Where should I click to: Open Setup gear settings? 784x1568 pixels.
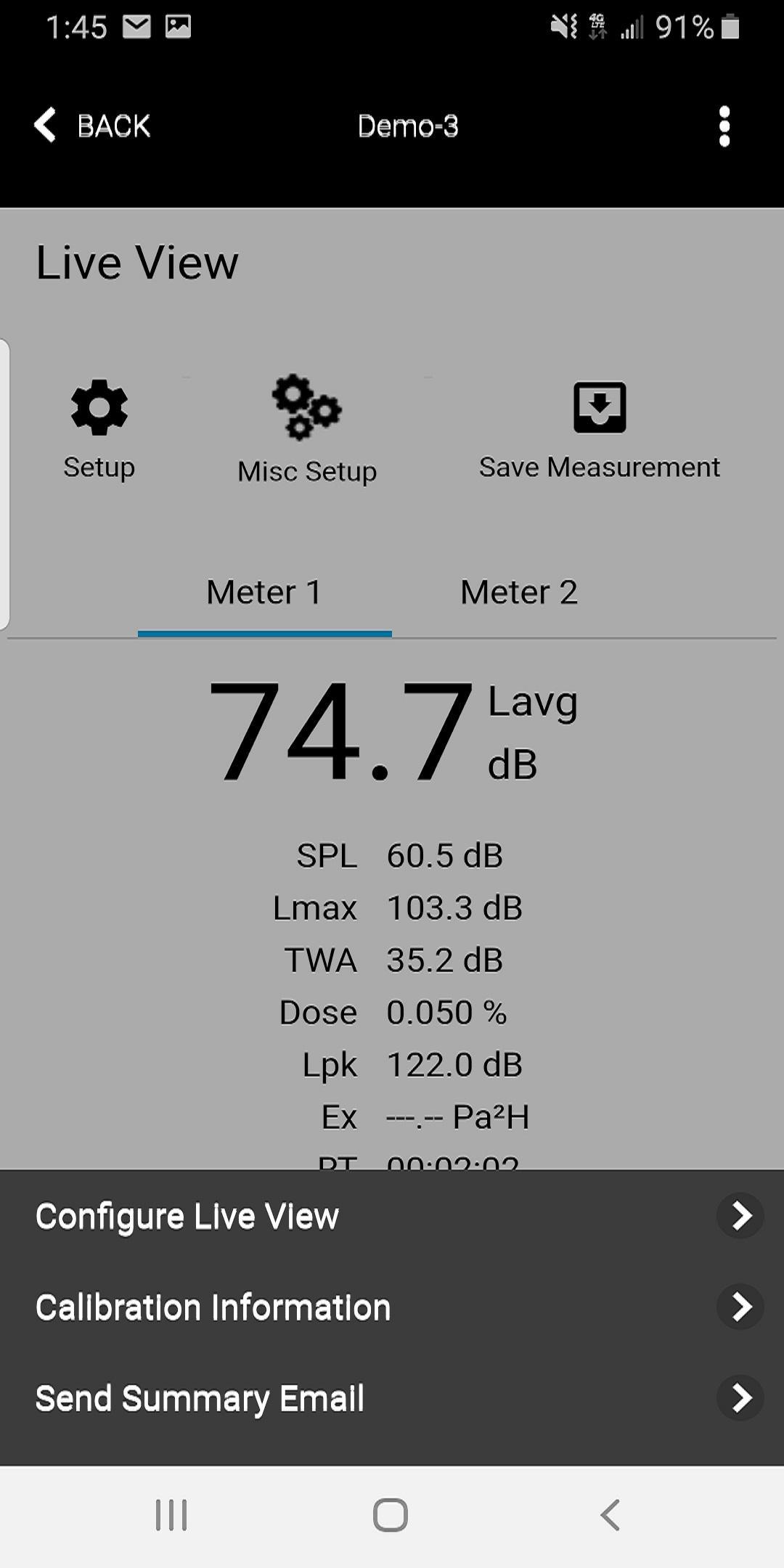click(x=99, y=430)
